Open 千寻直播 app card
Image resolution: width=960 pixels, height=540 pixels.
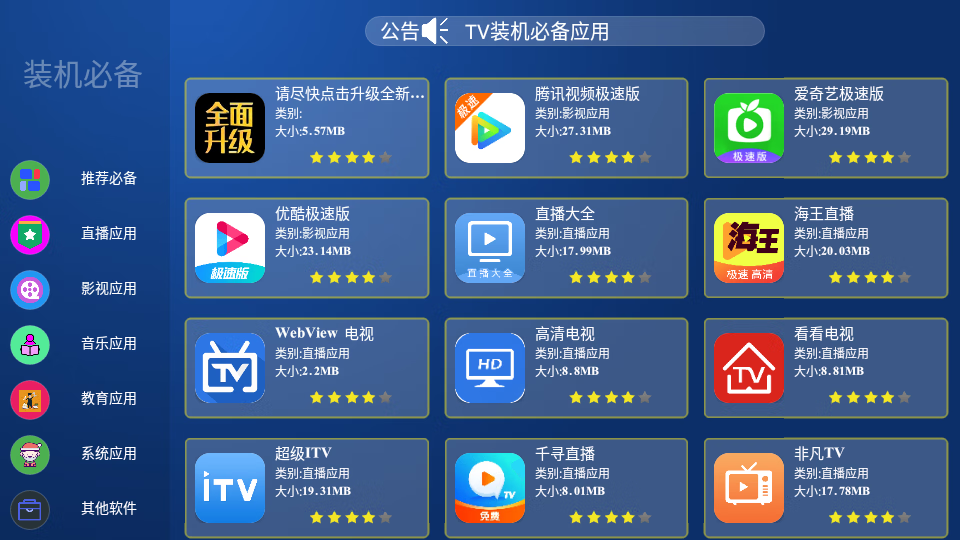(x=566, y=487)
